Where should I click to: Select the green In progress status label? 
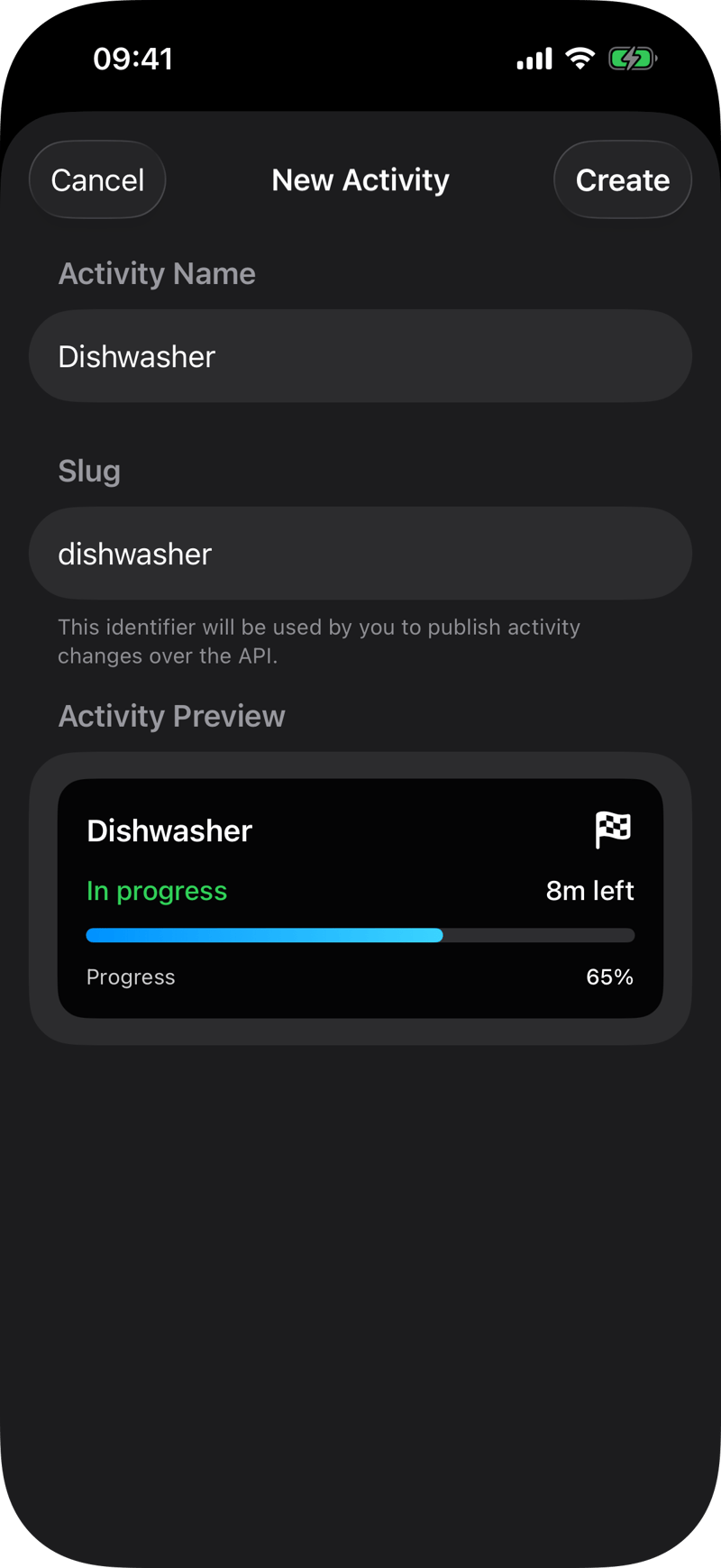click(156, 891)
